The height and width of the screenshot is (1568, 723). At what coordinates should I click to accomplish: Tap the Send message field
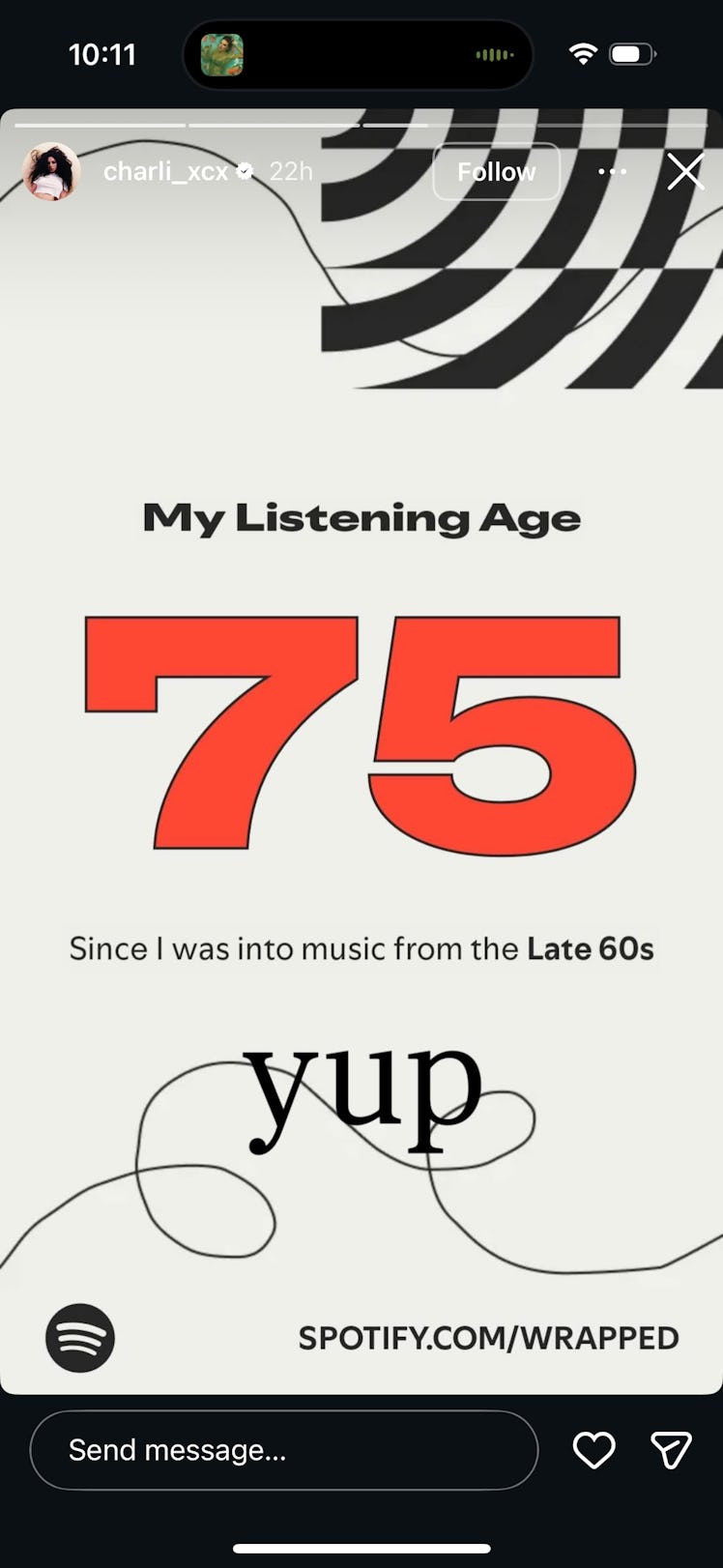(283, 1450)
